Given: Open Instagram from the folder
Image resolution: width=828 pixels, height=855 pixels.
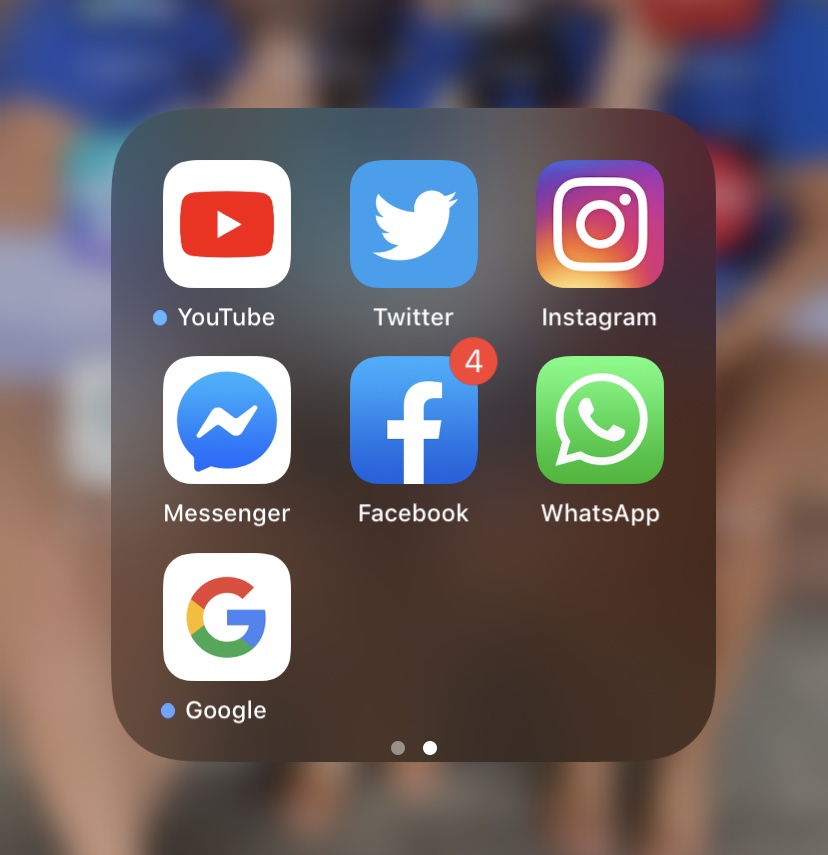Looking at the screenshot, I should click(x=600, y=224).
